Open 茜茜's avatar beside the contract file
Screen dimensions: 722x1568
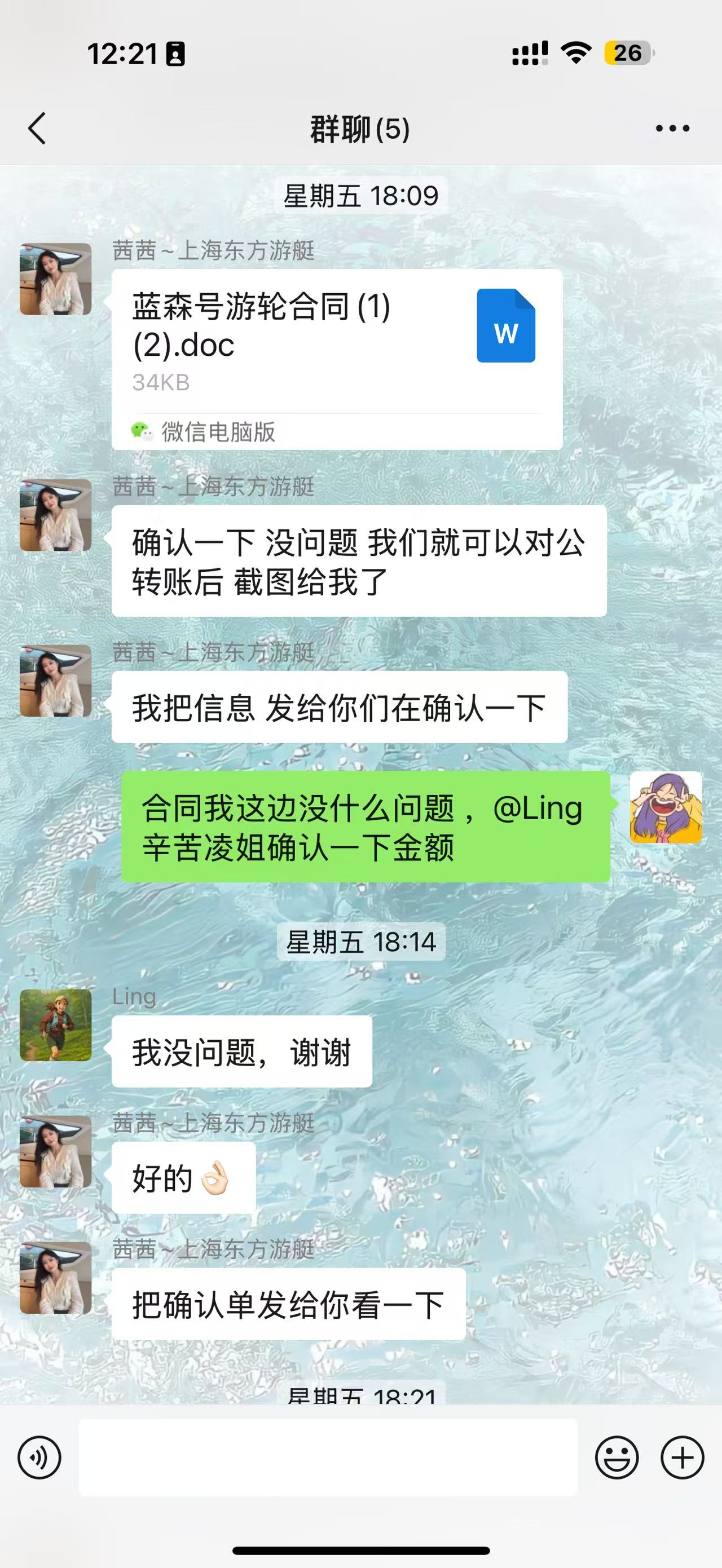click(x=56, y=280)
